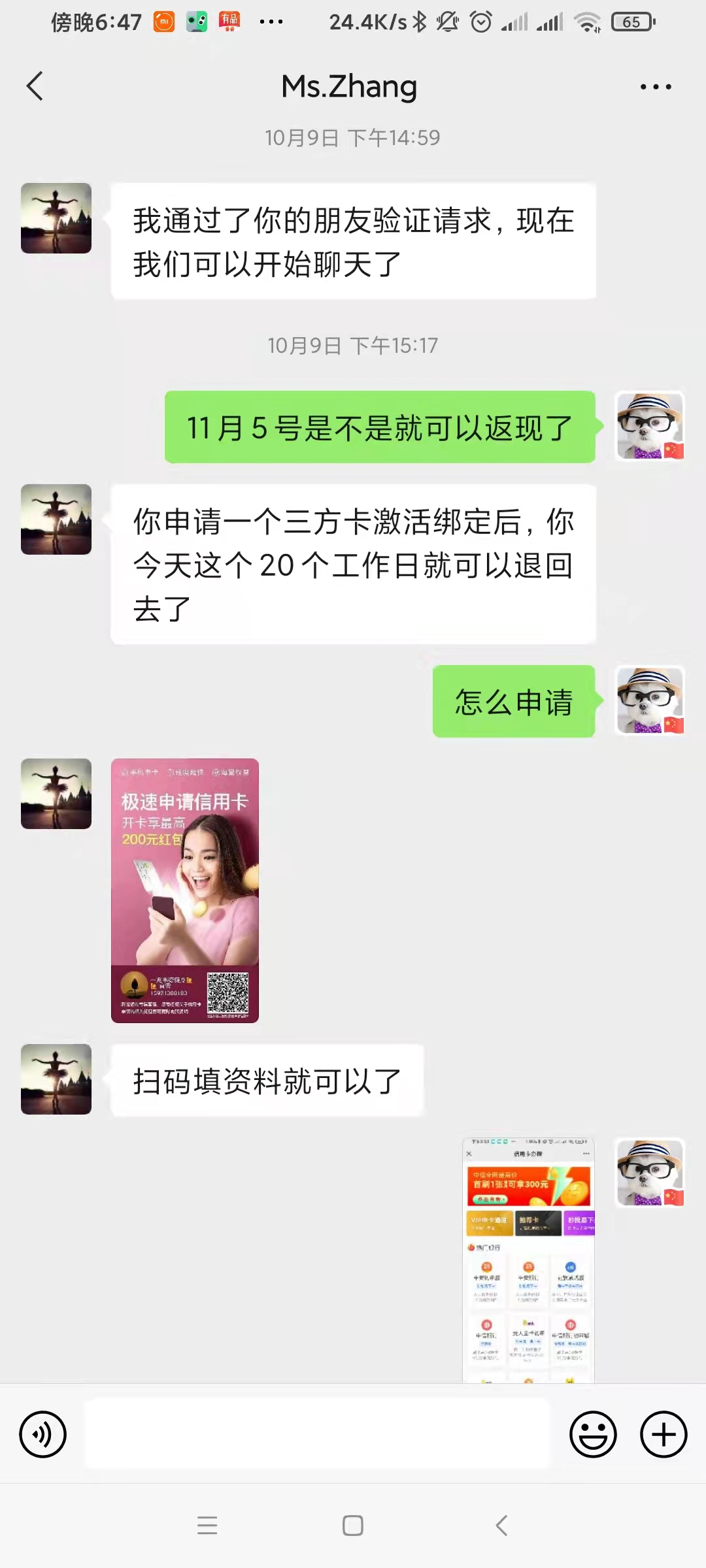
Task: Tap the plus icon to attach content
Action: tap(662, 1433)
